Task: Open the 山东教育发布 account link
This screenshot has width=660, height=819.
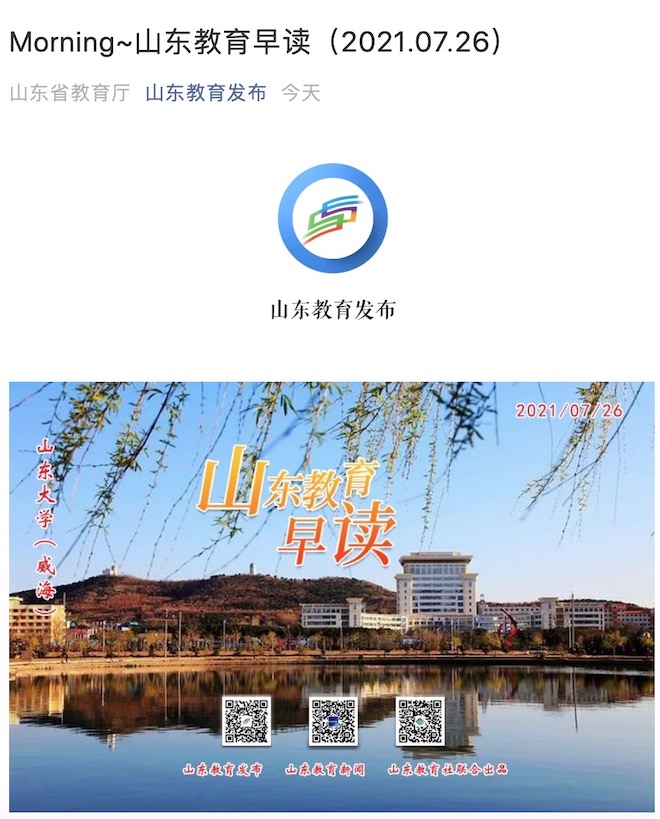Action: tap(206, 94)
